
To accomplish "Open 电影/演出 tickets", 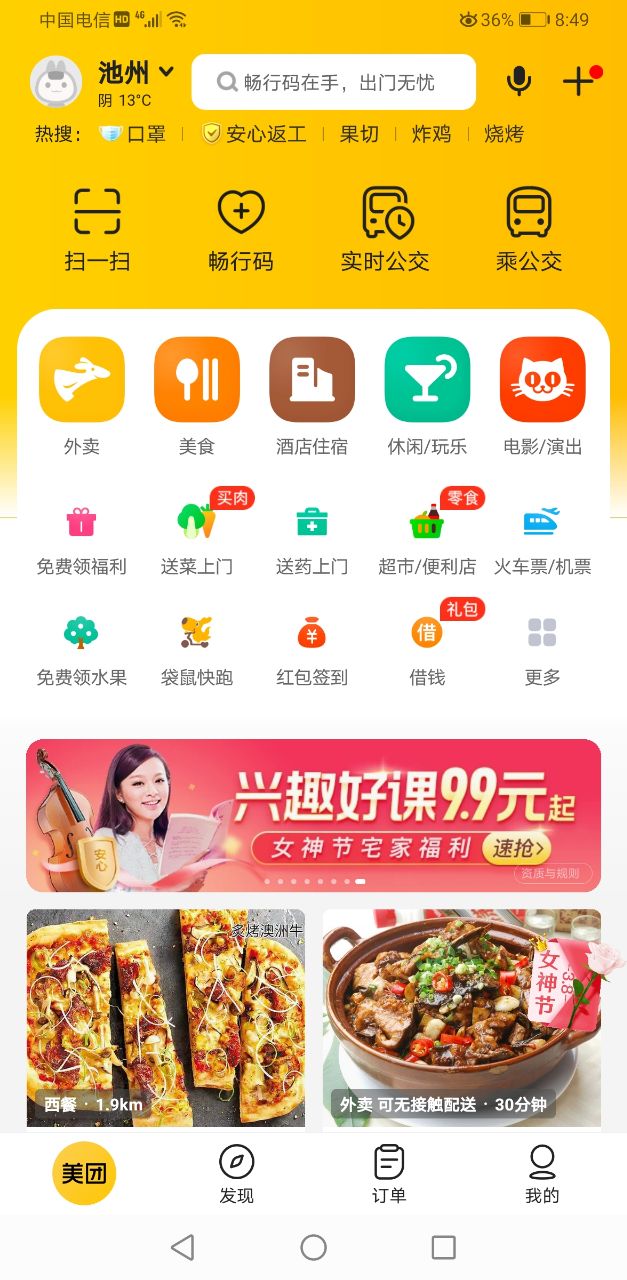I will 542,396.
